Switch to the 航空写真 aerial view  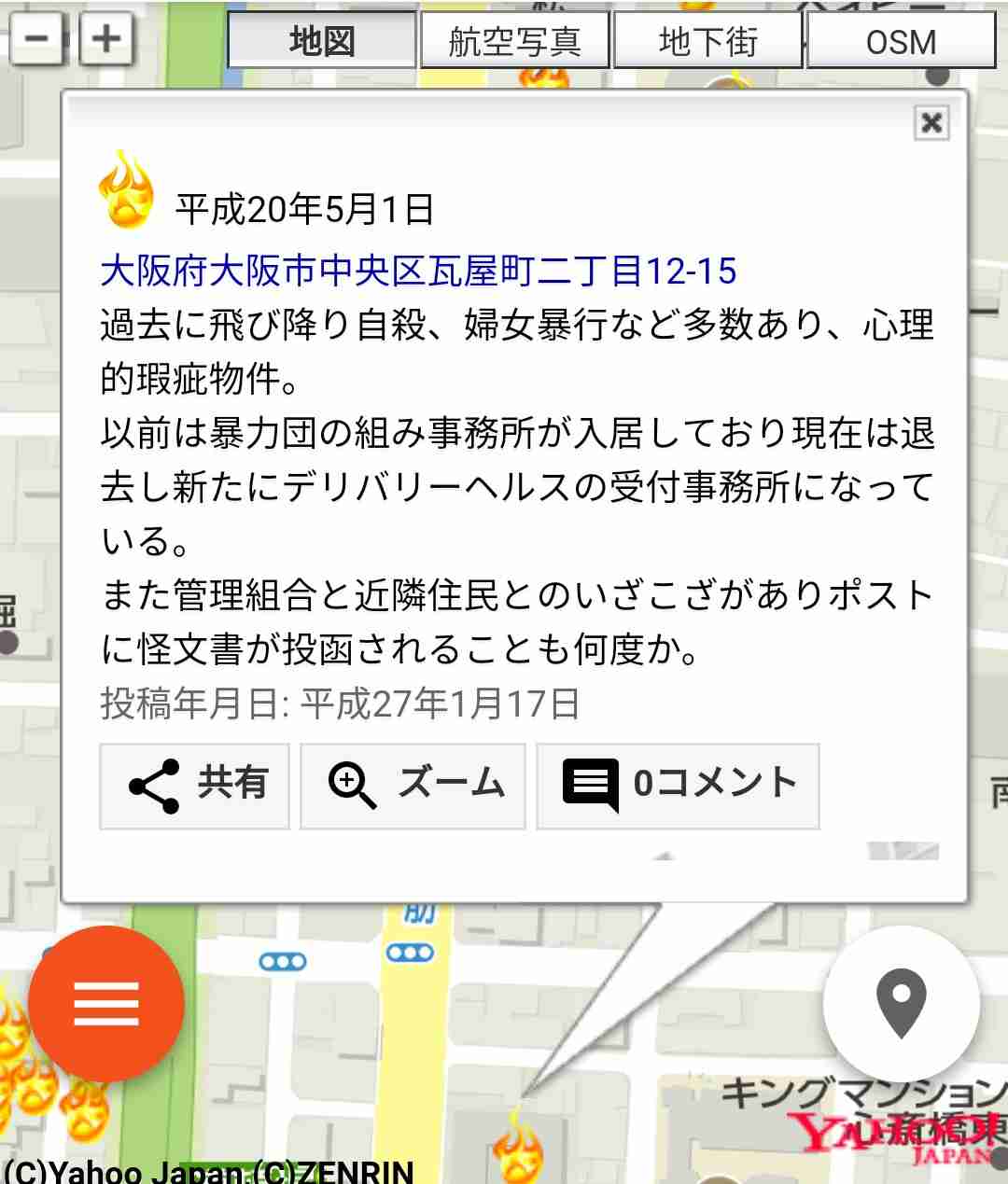(514, 41)
